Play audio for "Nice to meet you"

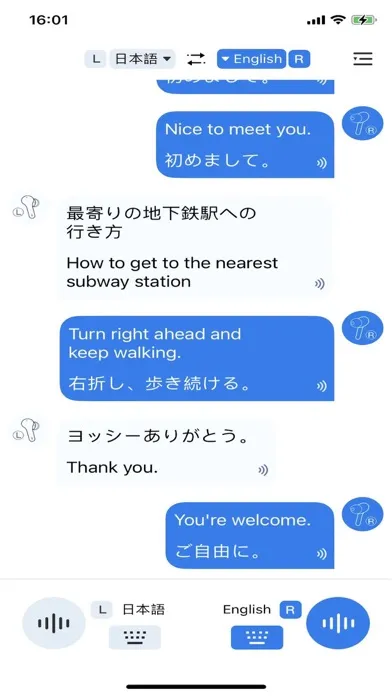coord(321,163)
